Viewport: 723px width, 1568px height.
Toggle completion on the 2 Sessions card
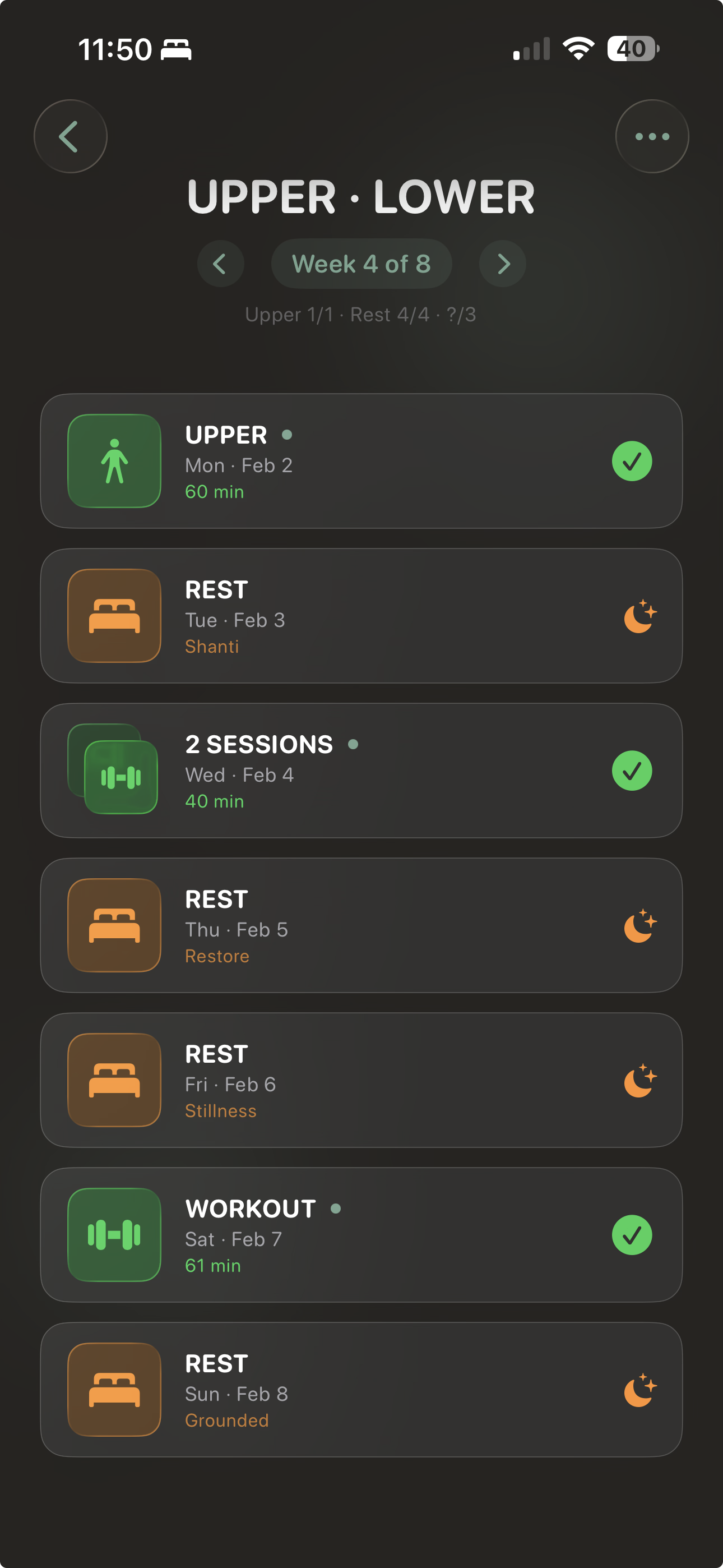[632, 771]
